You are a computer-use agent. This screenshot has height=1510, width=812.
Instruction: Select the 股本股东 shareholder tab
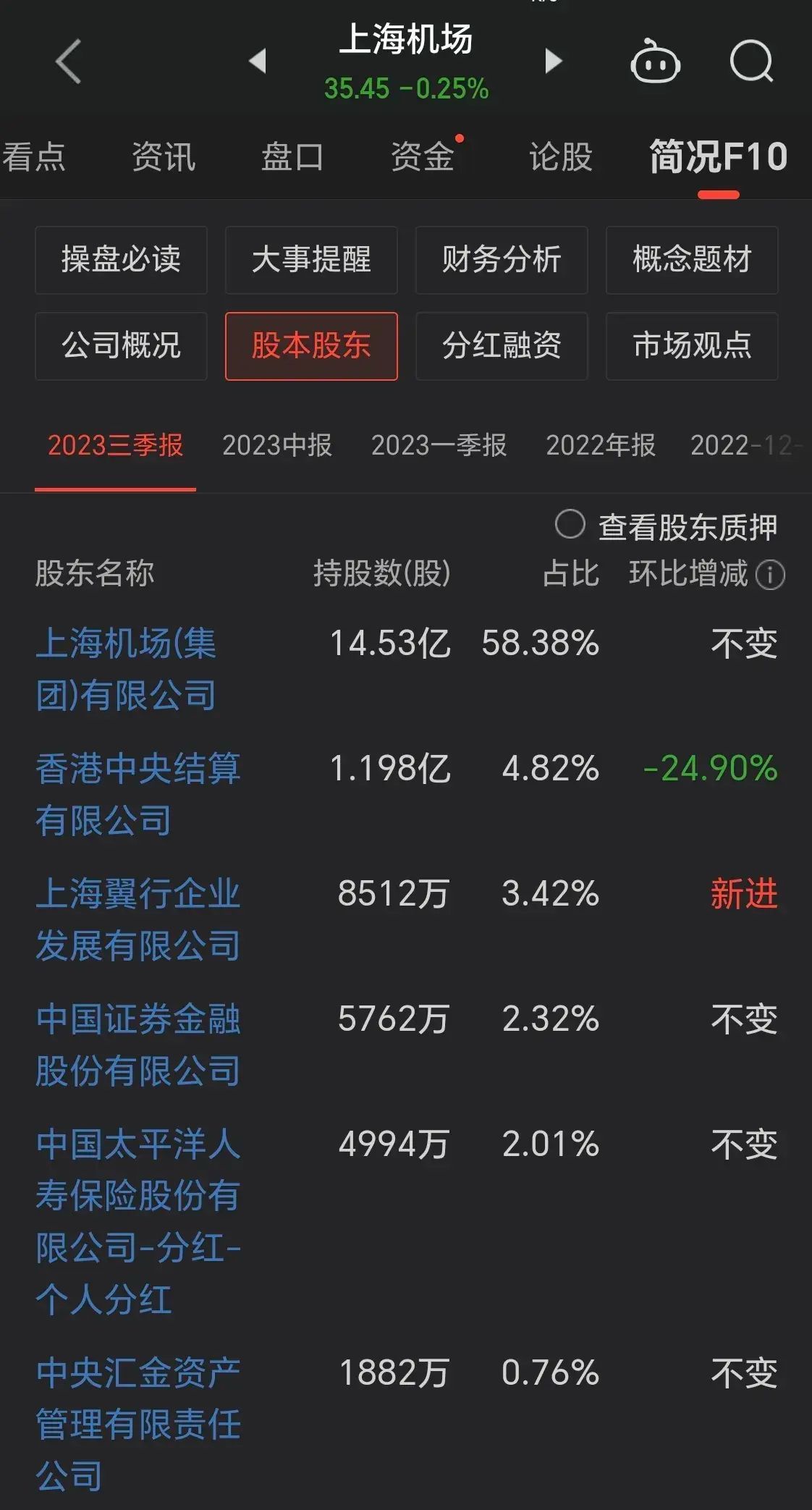[x=310, y=347]
